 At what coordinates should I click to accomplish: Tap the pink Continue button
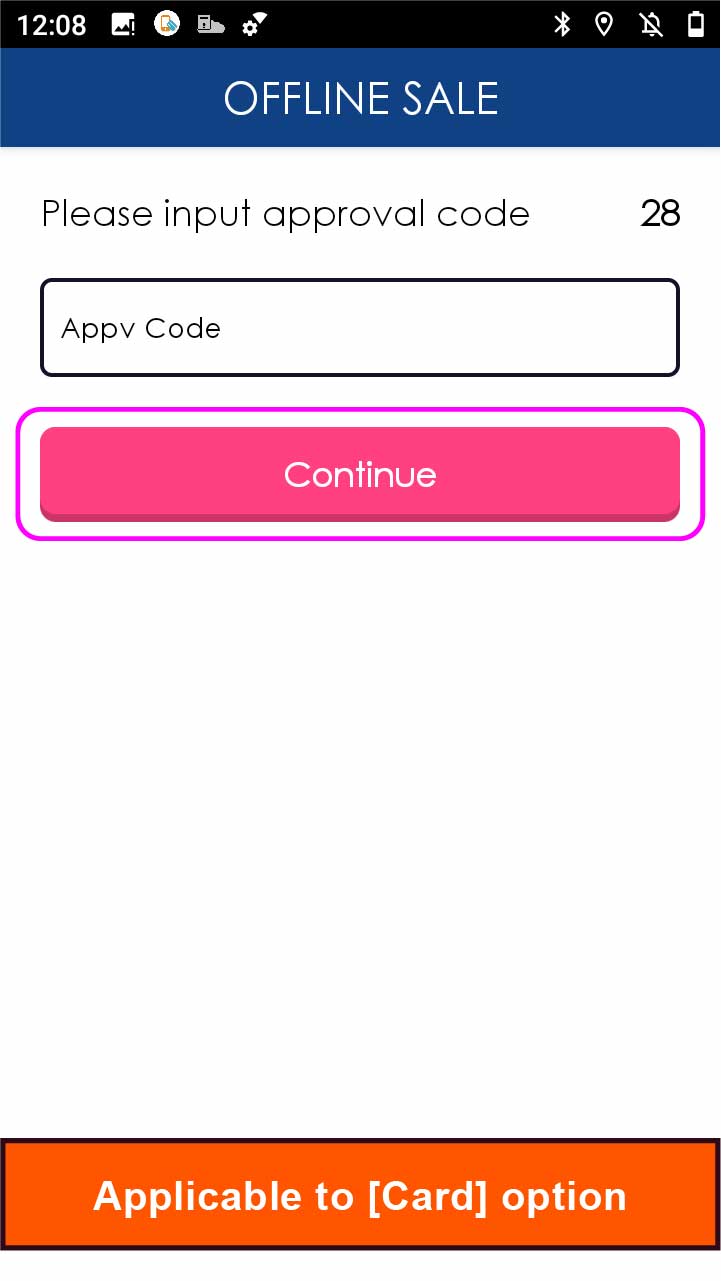point(360,473)
